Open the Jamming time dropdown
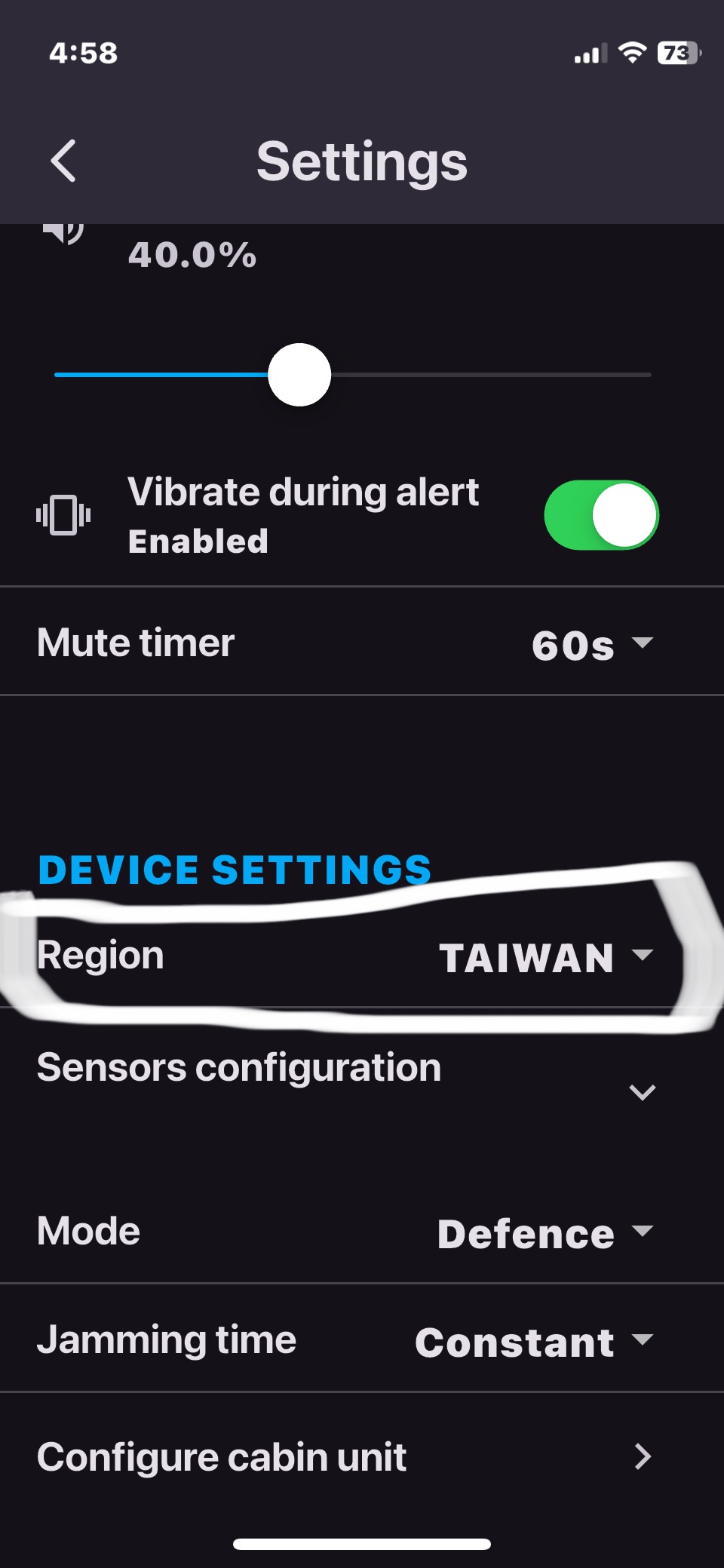This screenshot has width=724, height=1568. [x=534, y=1342]
